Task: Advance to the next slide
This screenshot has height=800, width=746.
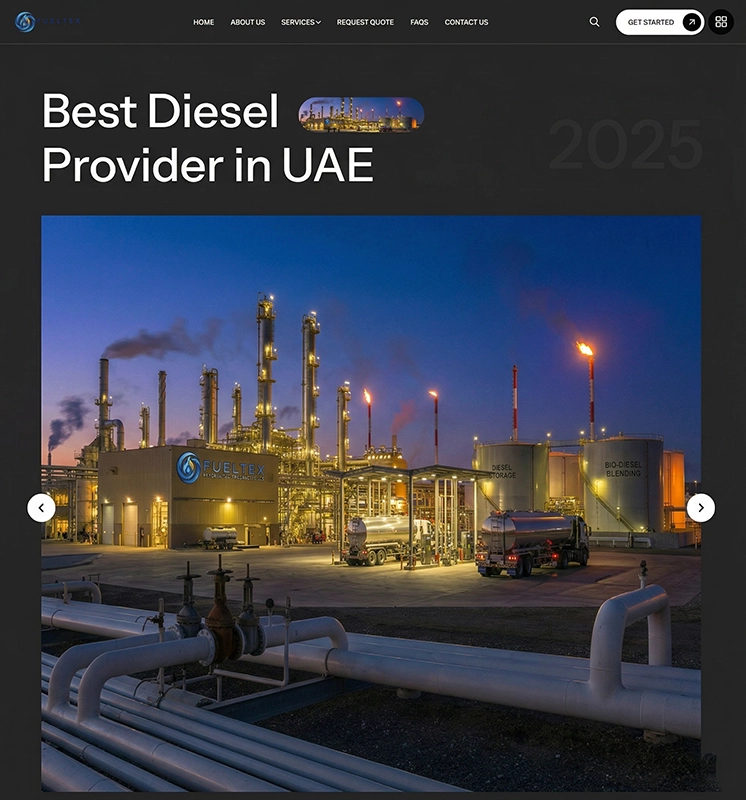Action: click(701, 508)
